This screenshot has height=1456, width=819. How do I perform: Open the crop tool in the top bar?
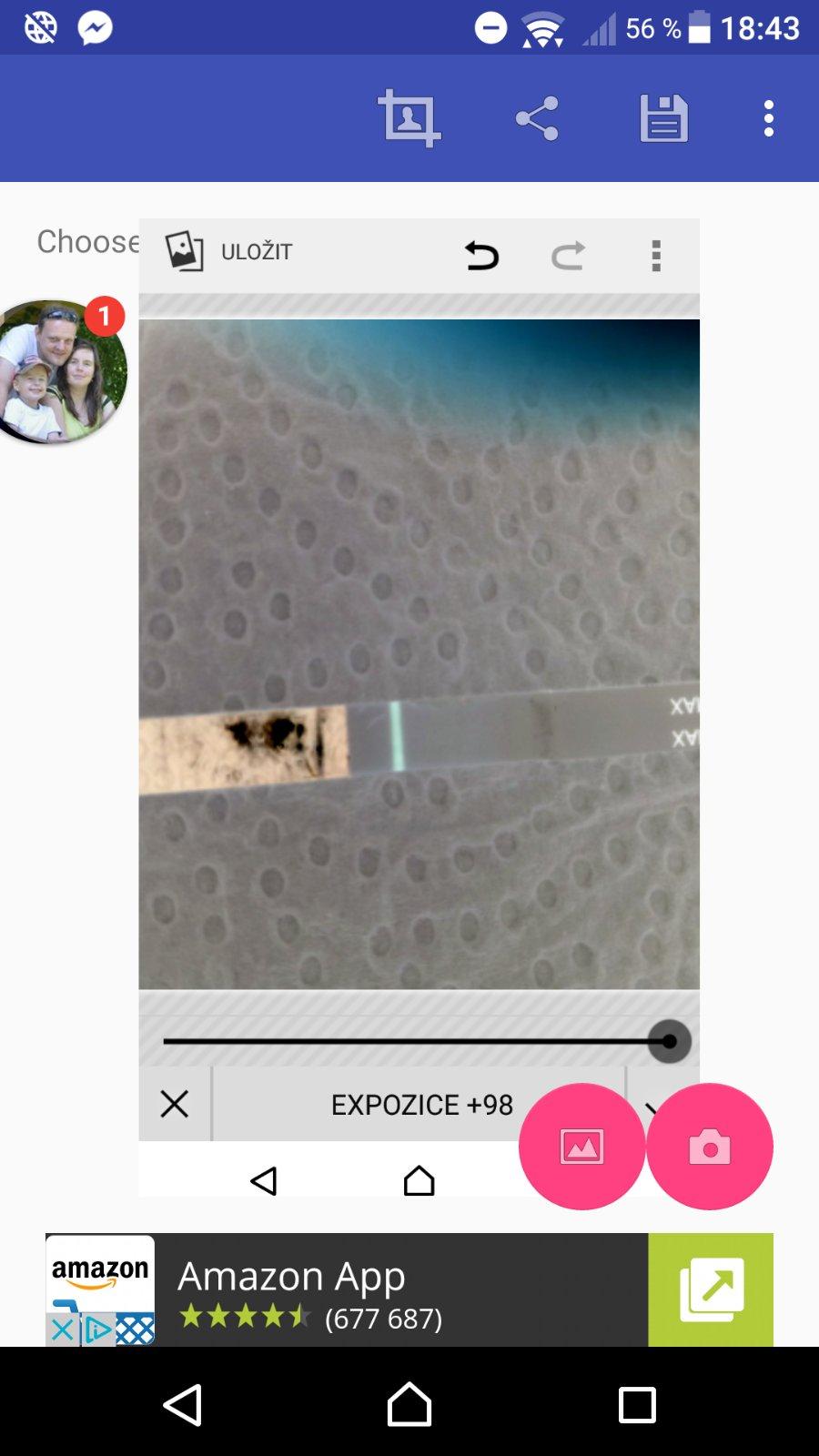click(409, 118)
